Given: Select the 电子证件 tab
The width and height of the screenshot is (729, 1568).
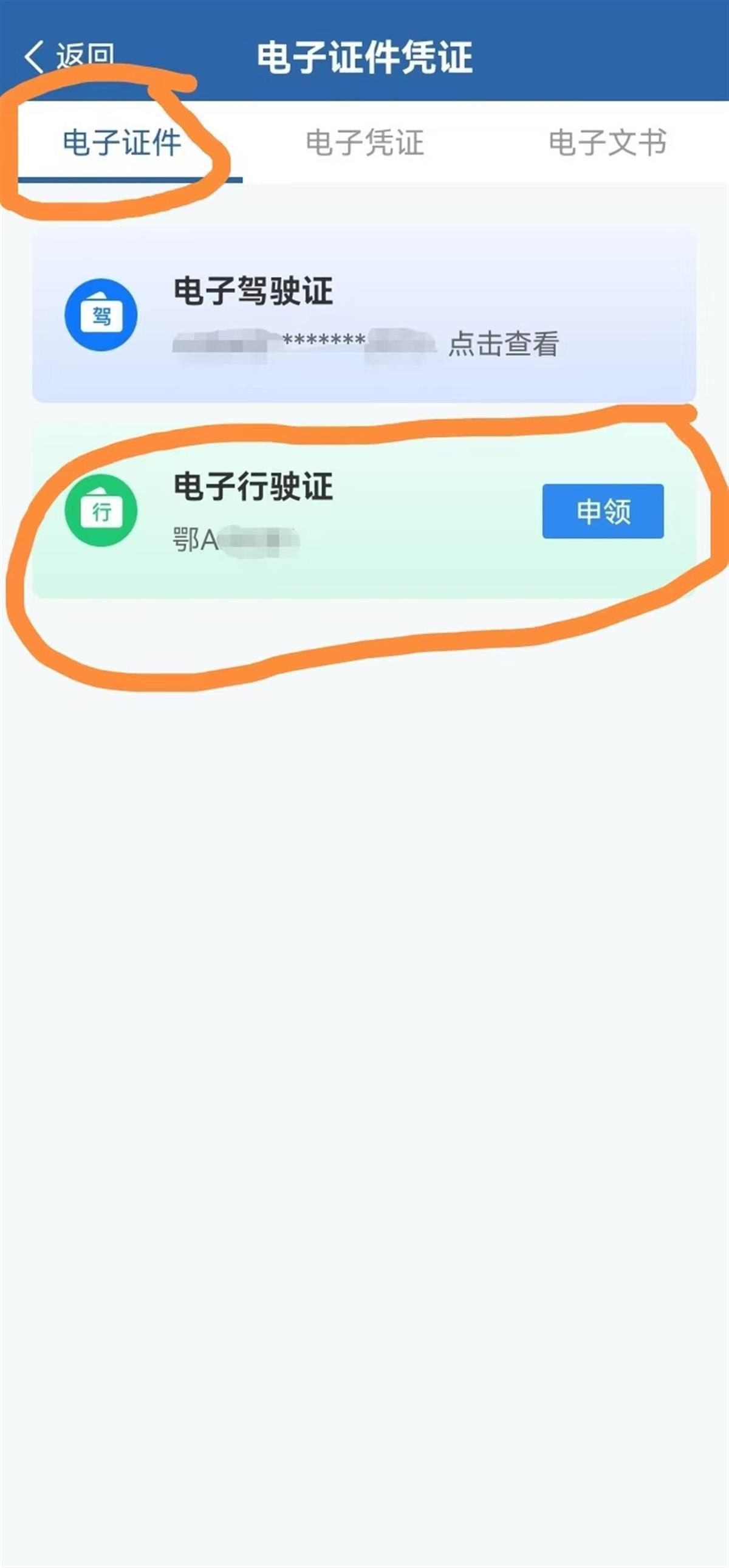Looking at the screenshot, I should (x=122, y=143).
